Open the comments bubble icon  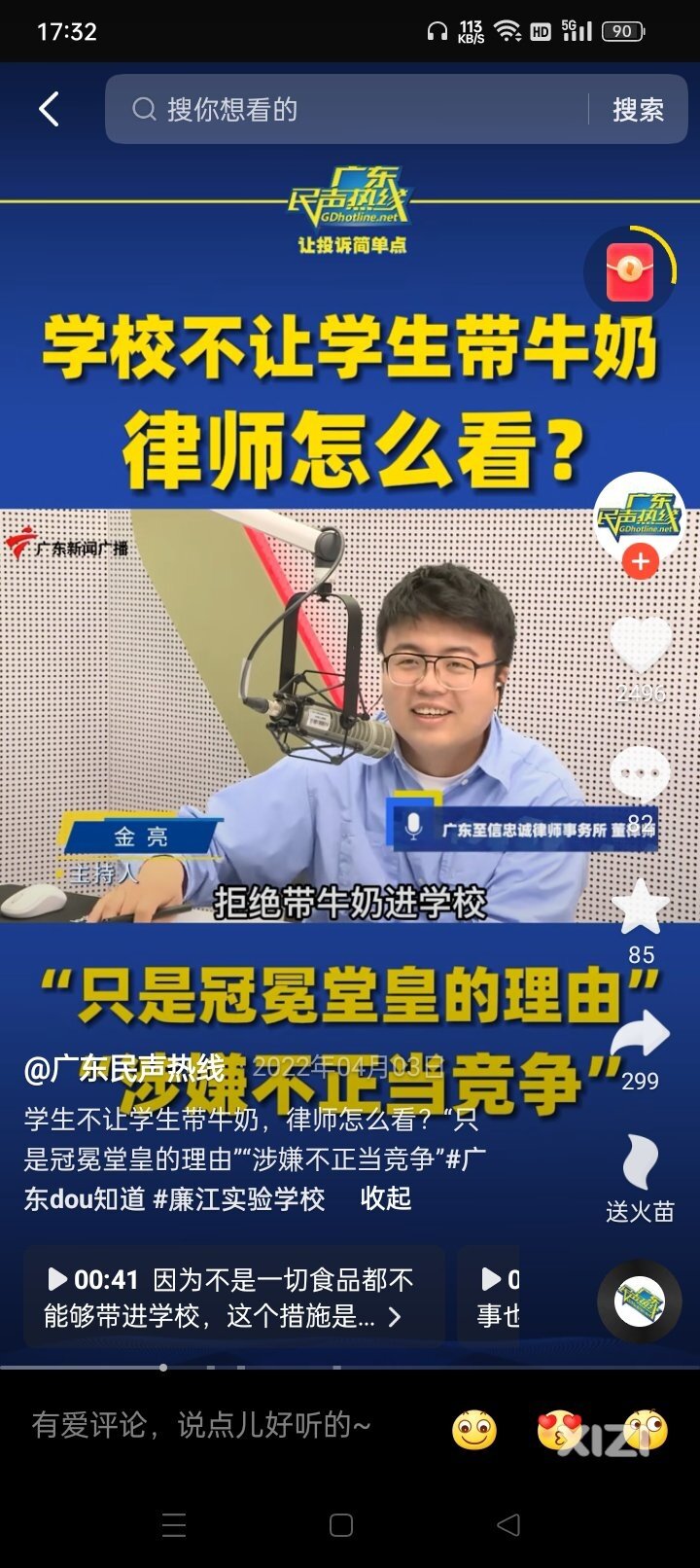[640, 775]
